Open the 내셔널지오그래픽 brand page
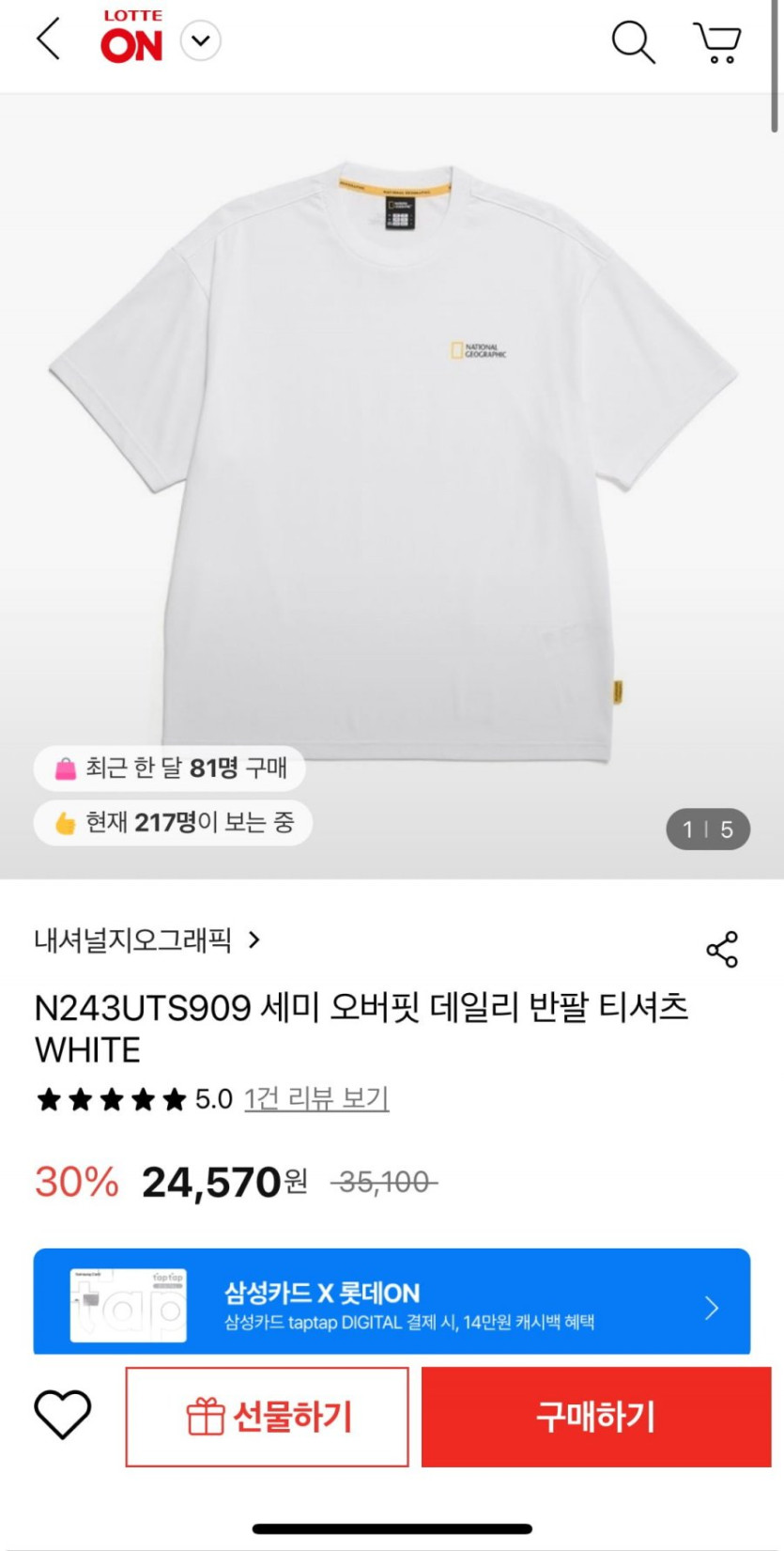The width and height of the screenshot is (784, 1551). tap(146, 940)
